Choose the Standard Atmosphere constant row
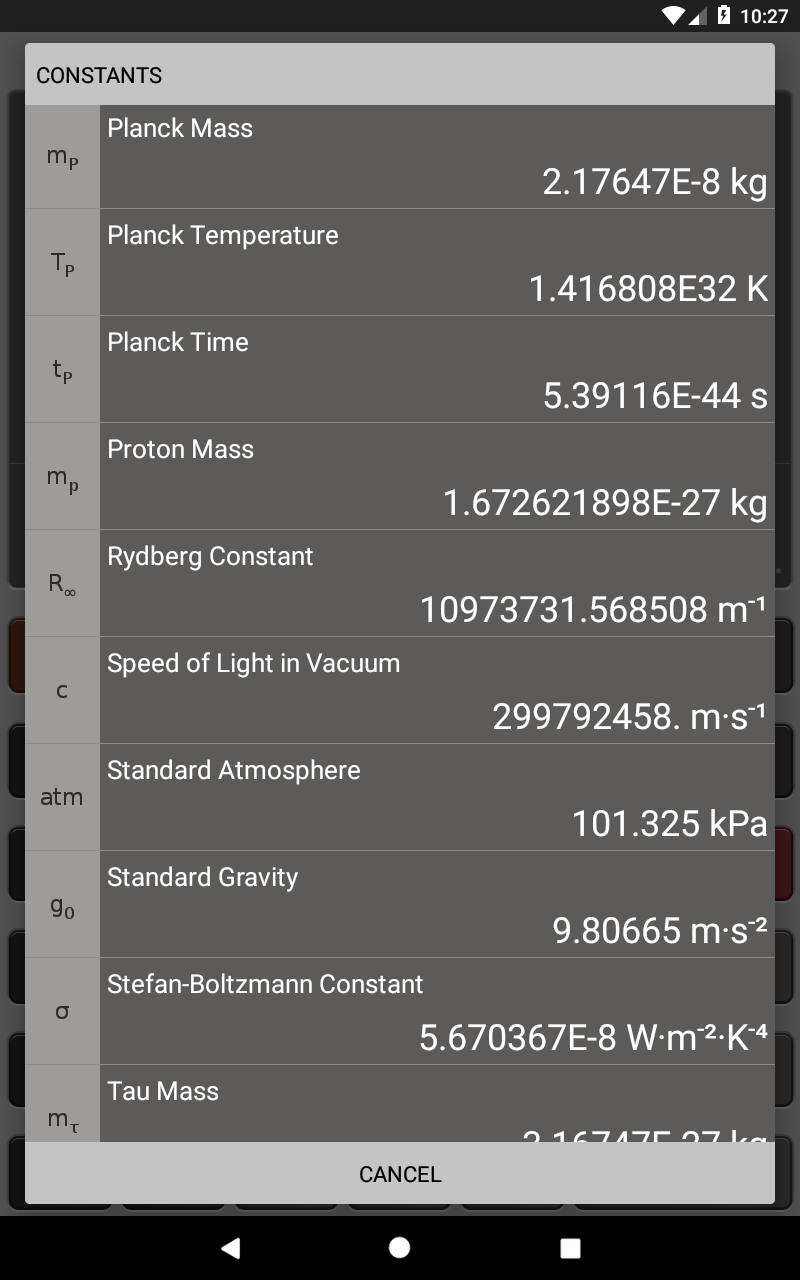Screen dimensions: 800x1280 click(437, 796)
